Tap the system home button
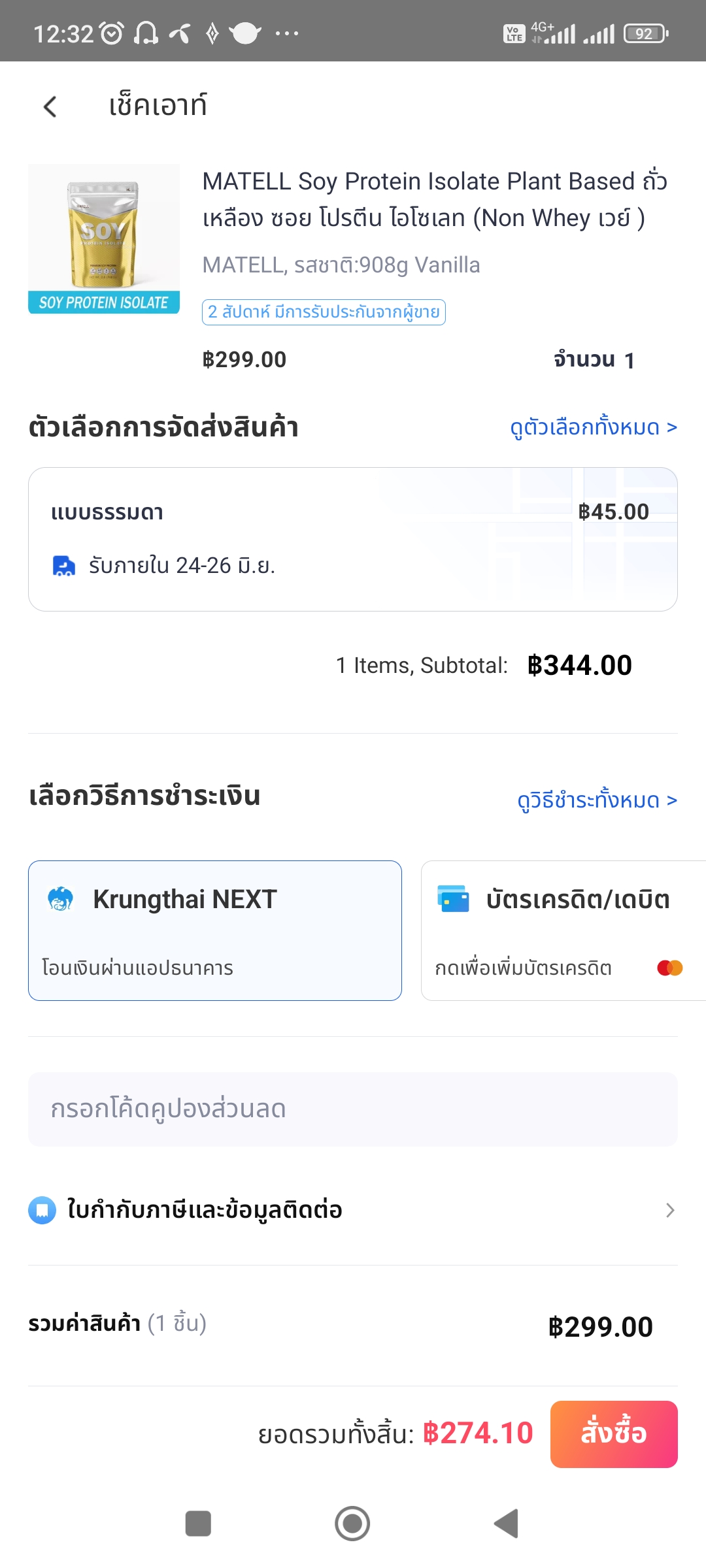This screenshot has width=706, height=1568. point(352,1524)
